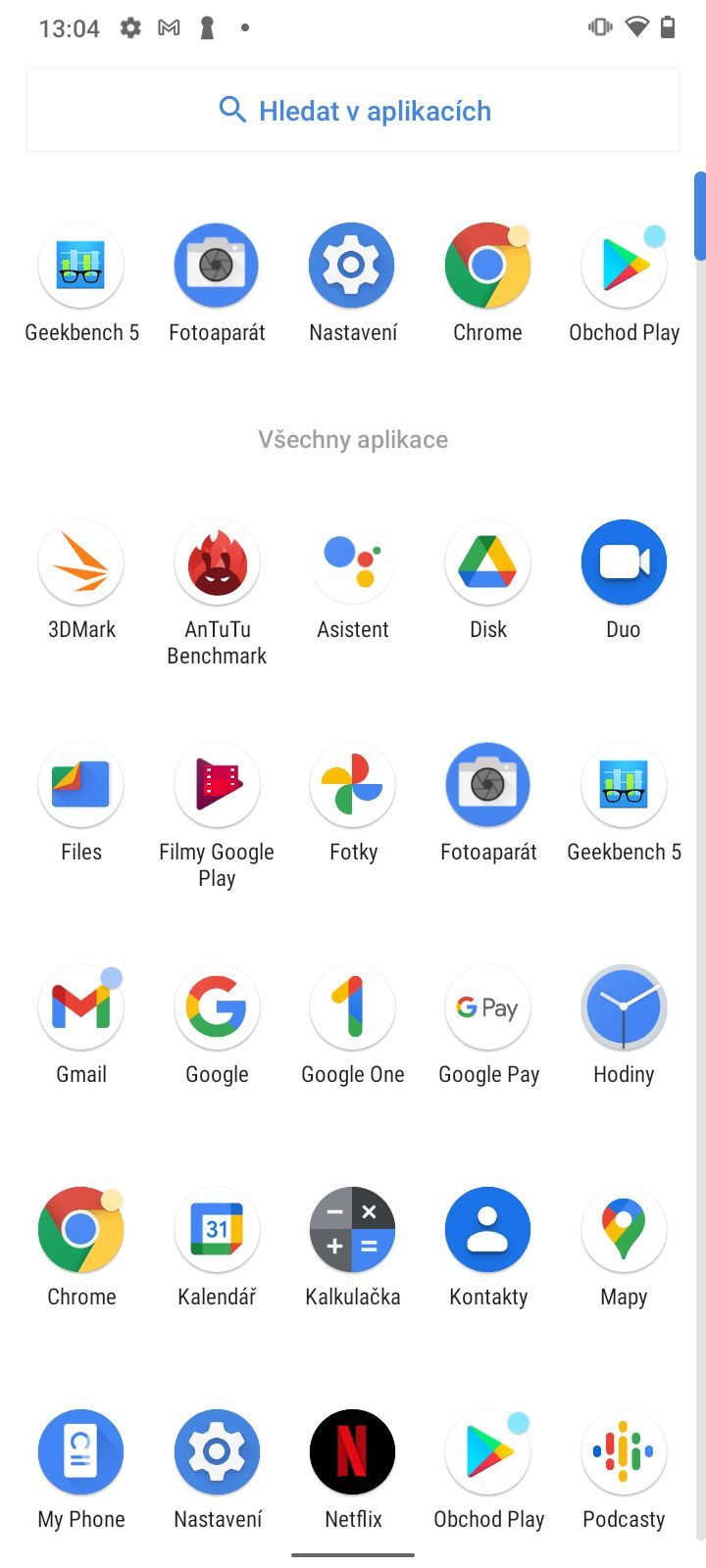This screenshot has width=706, height=1568.
Task: Tap the Hledat v aplikacích search field
Action: [x=352, y=110]
